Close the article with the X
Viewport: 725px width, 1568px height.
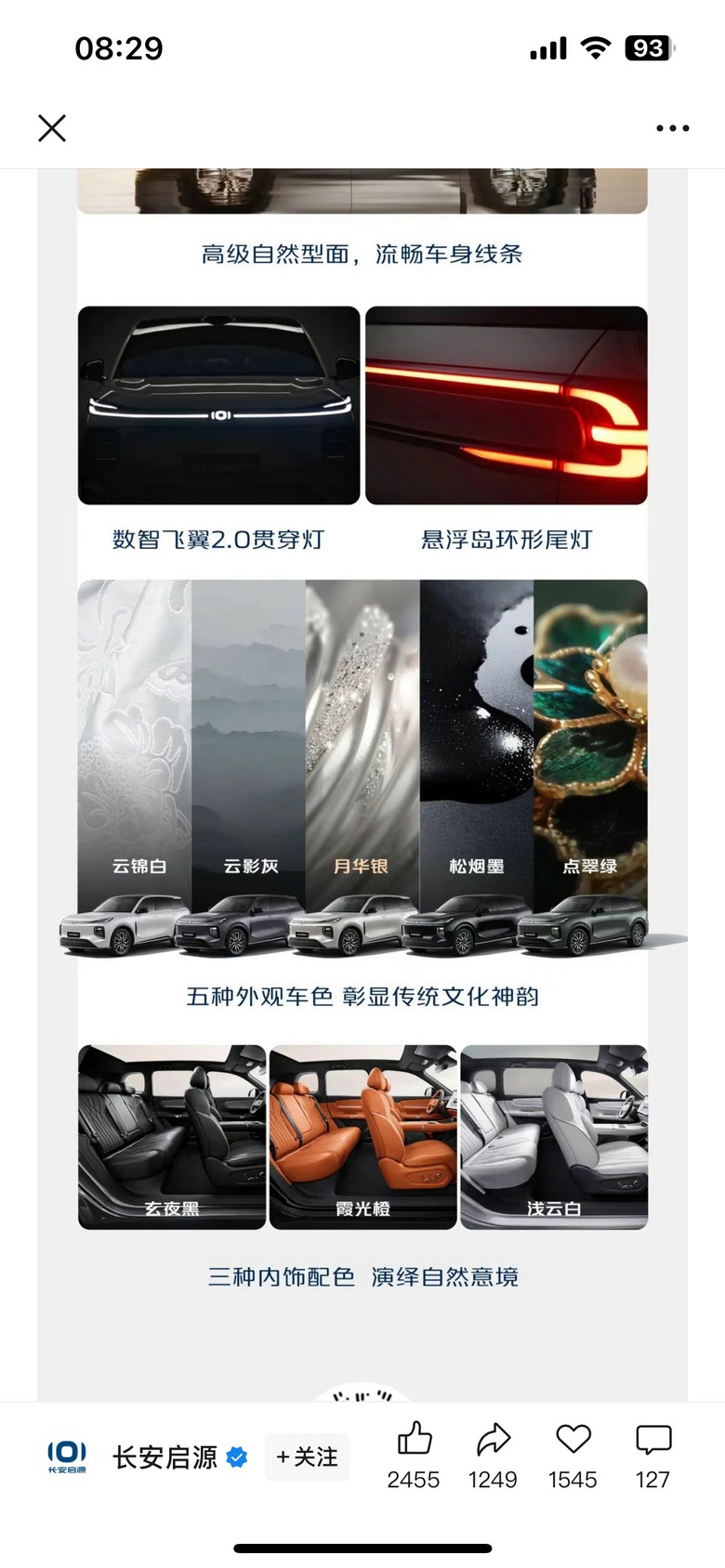click(52, 128)
